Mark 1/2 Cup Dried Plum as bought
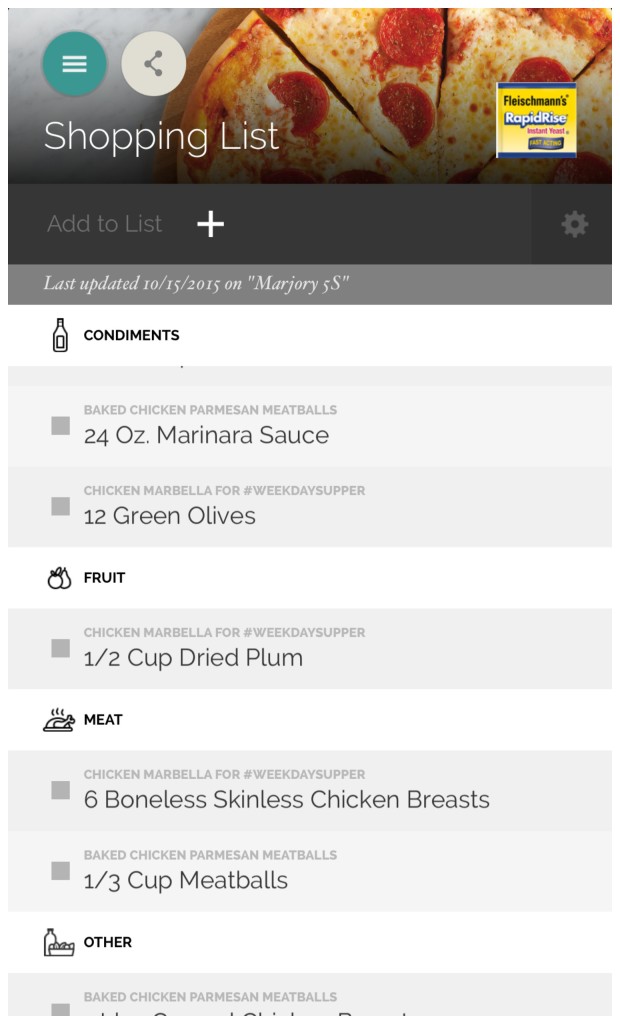The width and height of the screenshot is (620, 1024). pyautogui.click(x=61, y=648)
